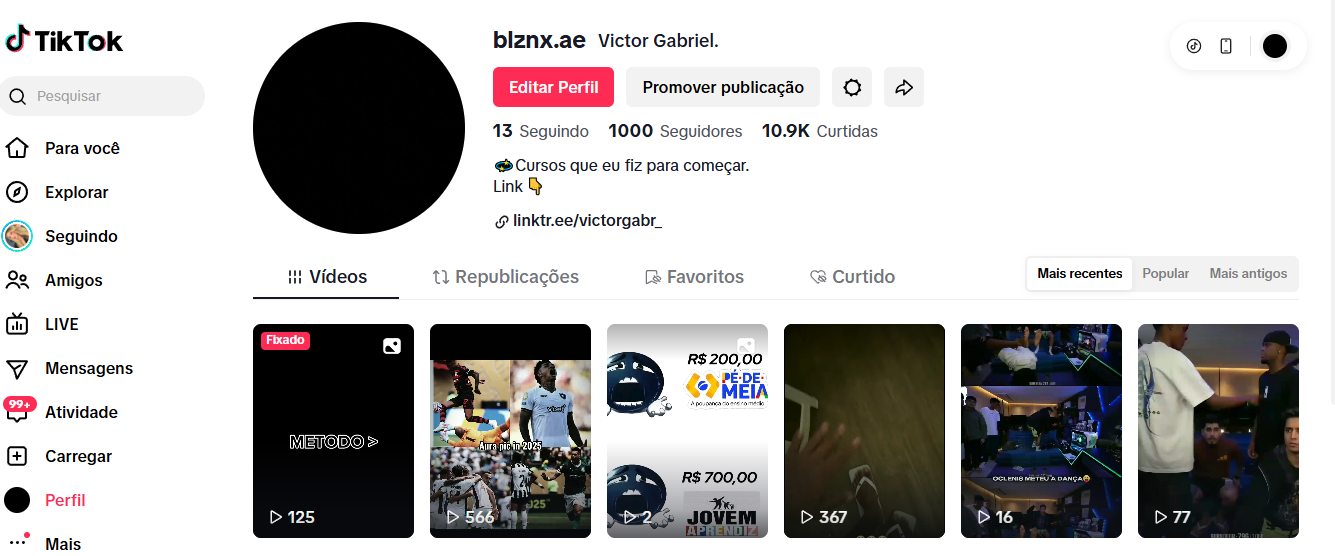Open Mensagens from sidebar
The width and height of the screenshot is (1335, 556).
tap(88, 368)
